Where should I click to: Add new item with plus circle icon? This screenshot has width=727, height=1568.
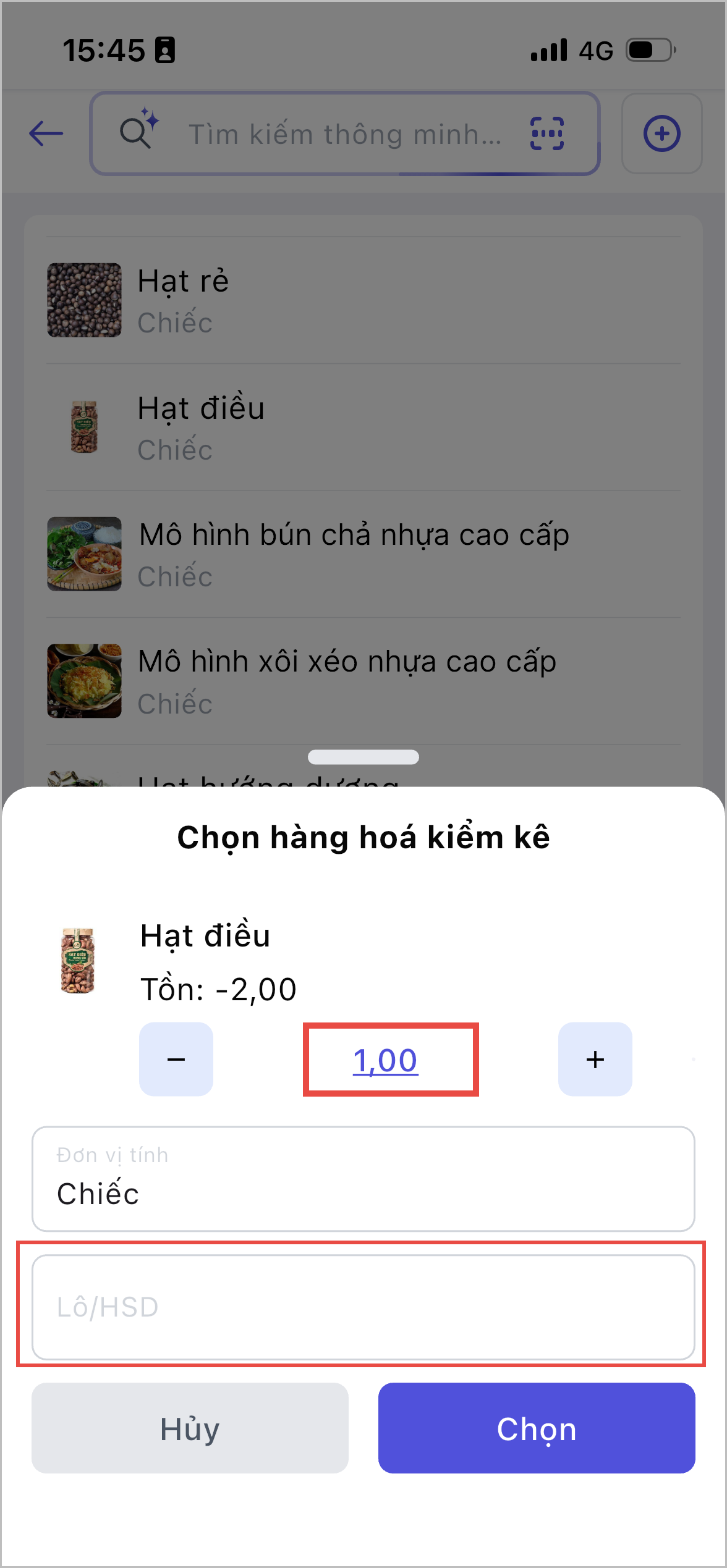click(x=661, y=133)
